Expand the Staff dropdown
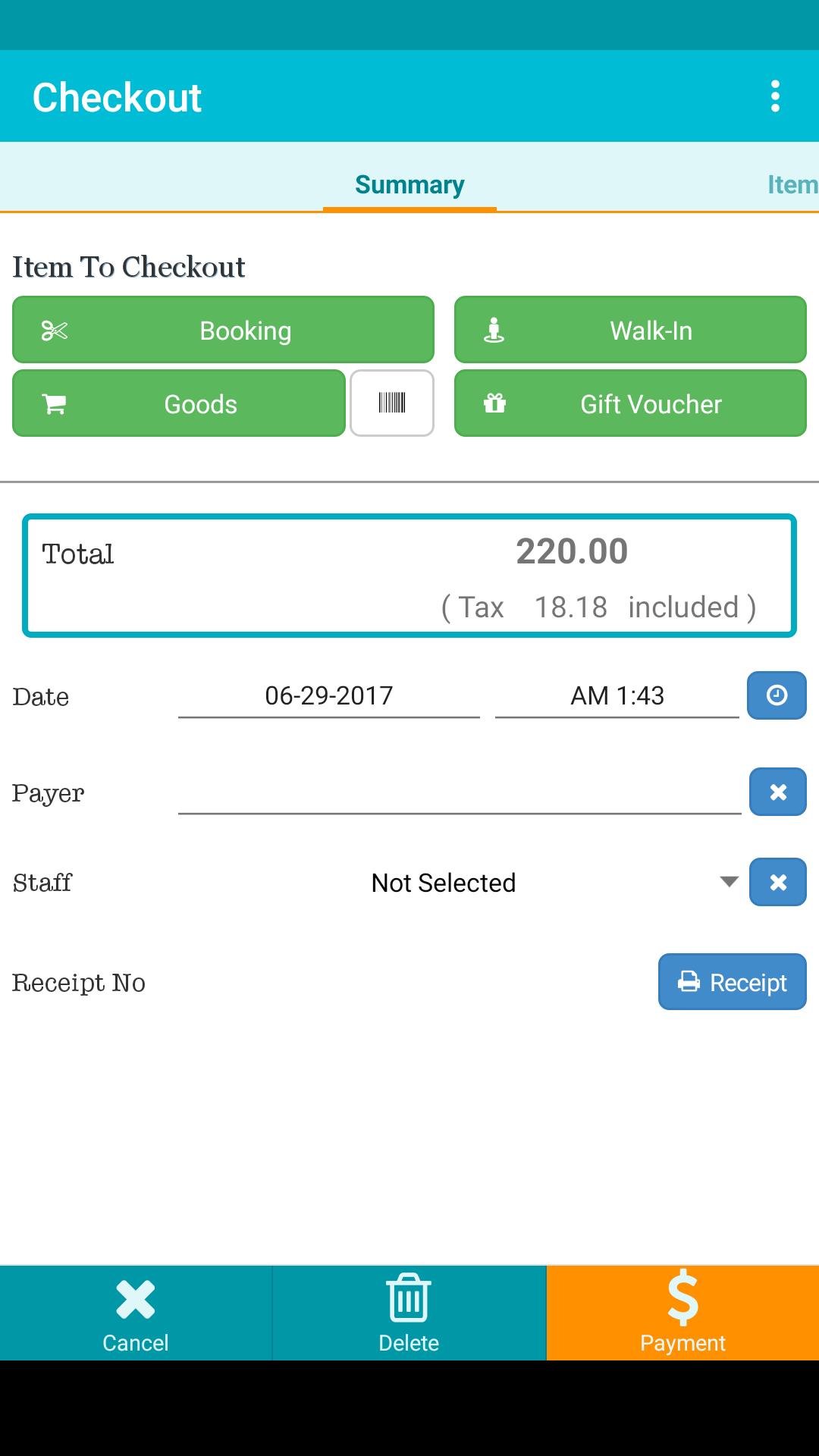 click(459, 883)
